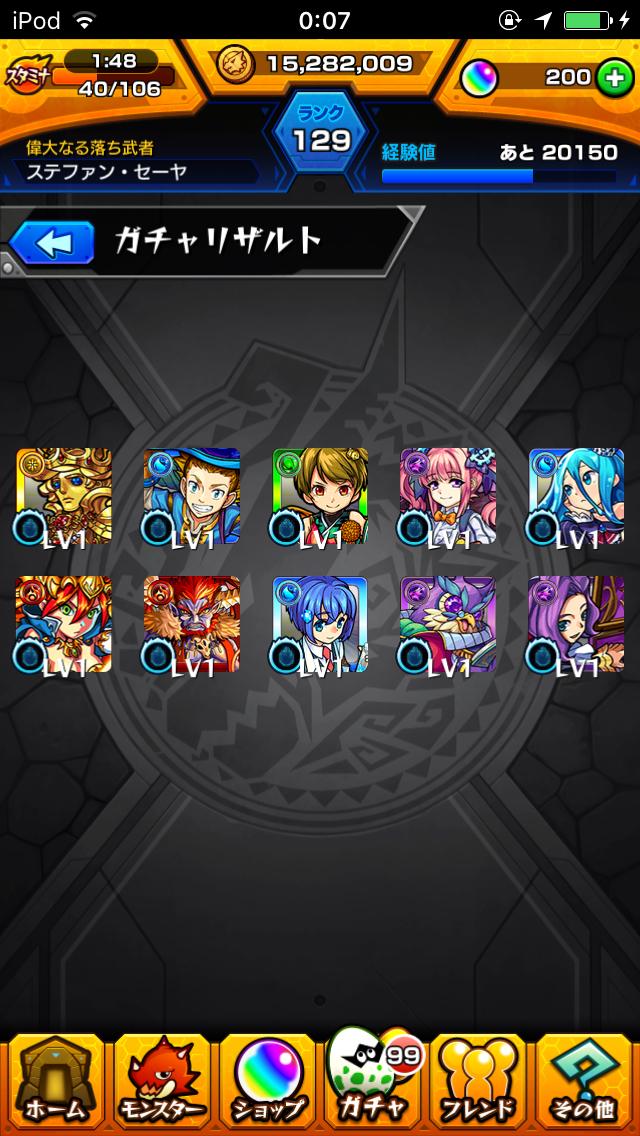Tap the green plus to add orbs
Screen dimensions: 640x1136
(615, 79)
